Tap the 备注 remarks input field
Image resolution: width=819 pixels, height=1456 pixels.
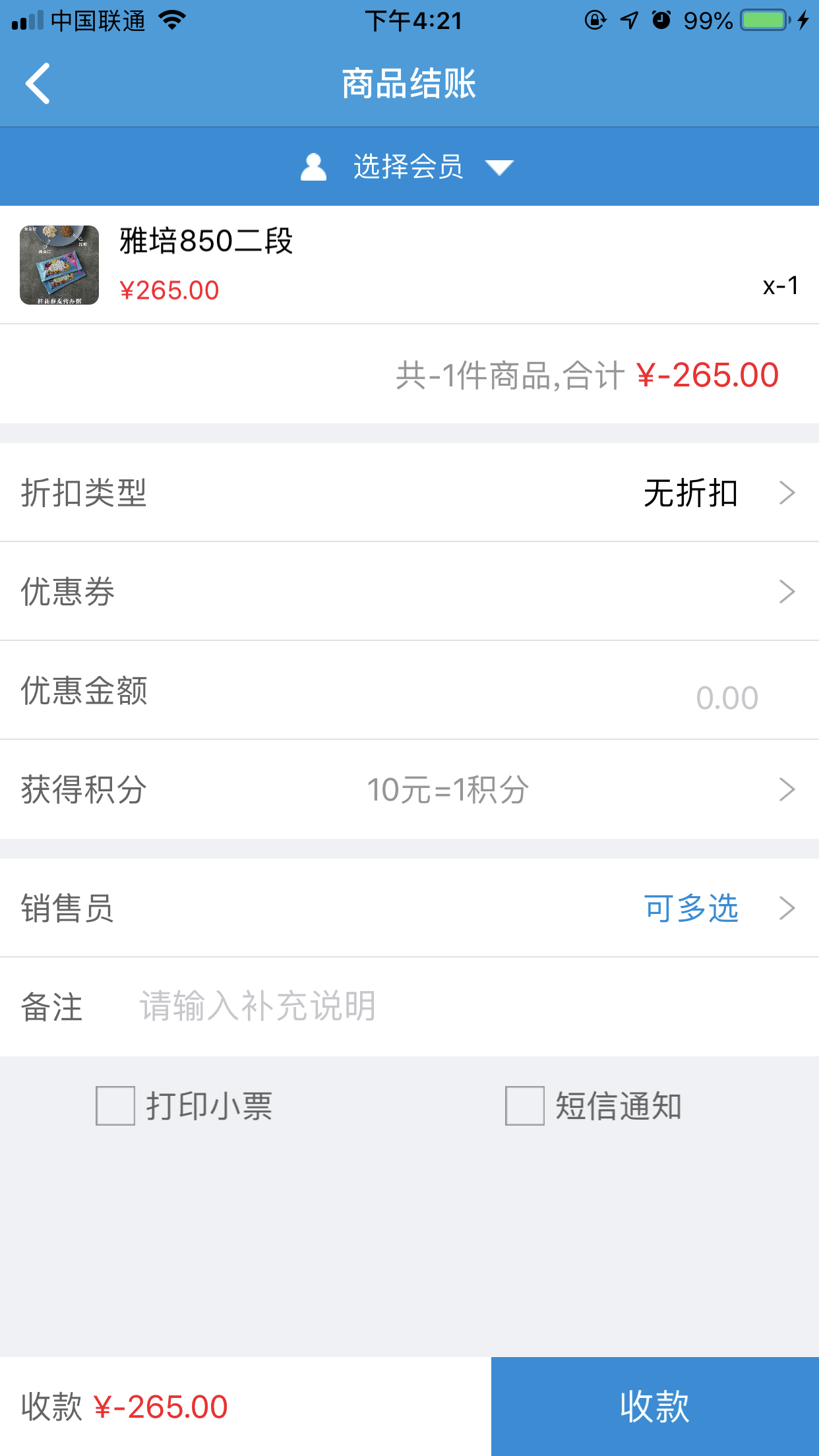462,1007
